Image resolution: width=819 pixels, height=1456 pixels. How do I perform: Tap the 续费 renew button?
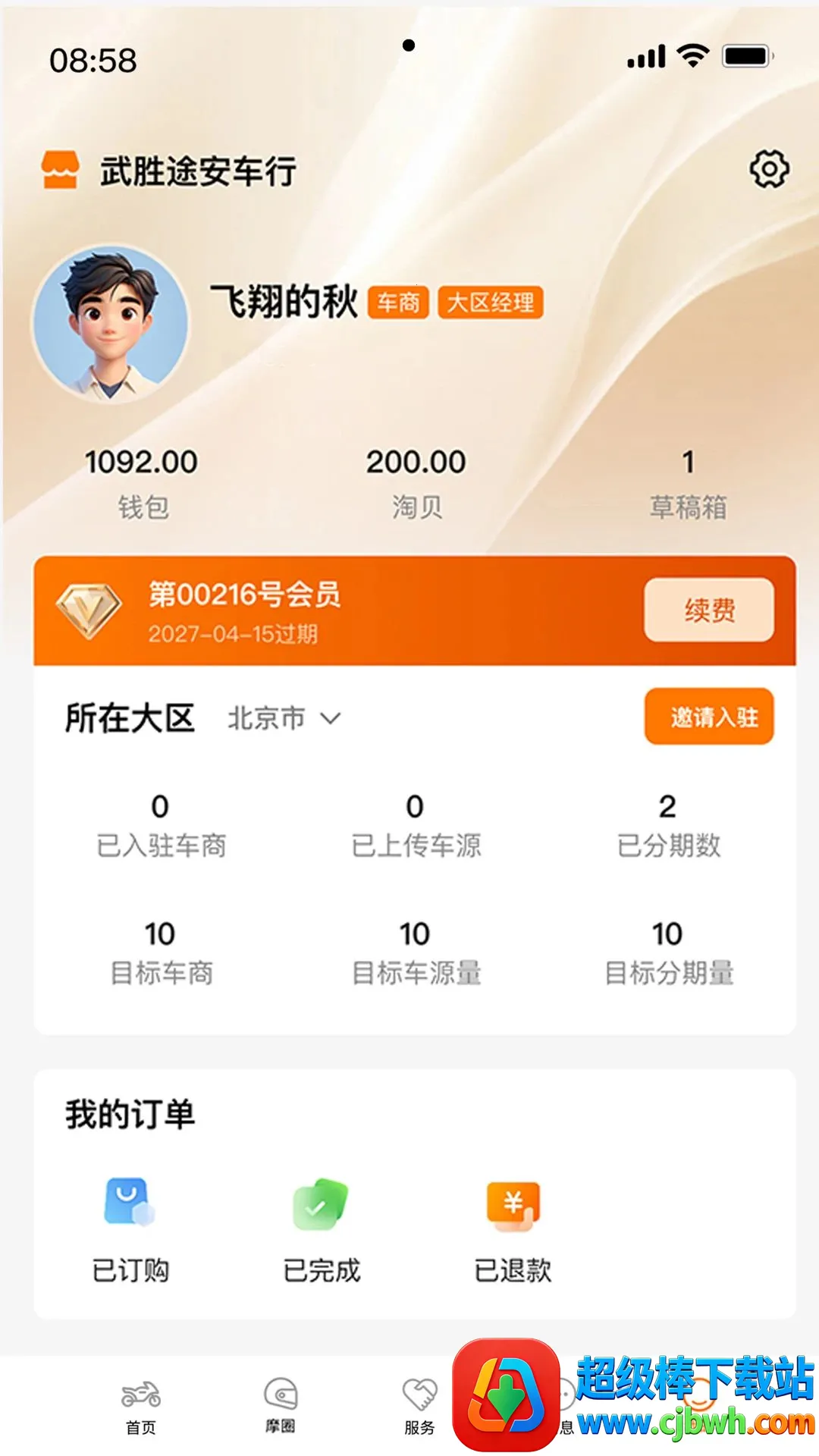pyautogui.click(x=709, y=610)
